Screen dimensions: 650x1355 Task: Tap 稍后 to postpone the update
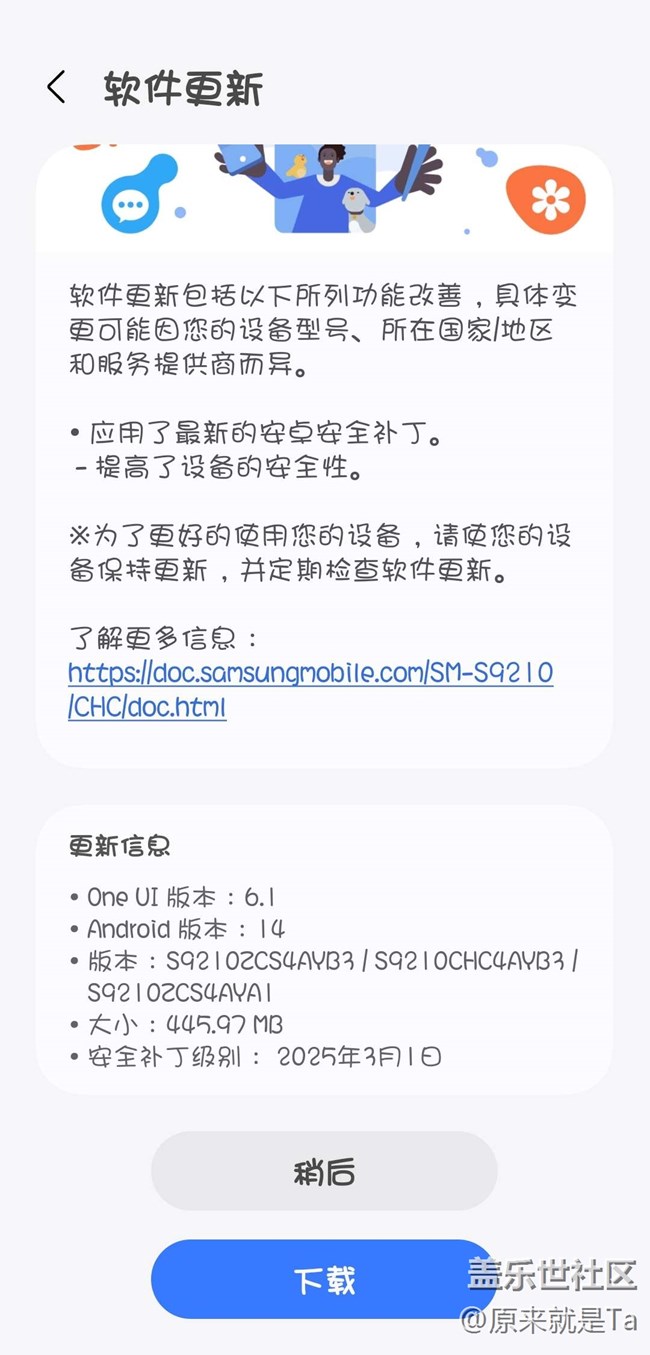coord(324,1171)
